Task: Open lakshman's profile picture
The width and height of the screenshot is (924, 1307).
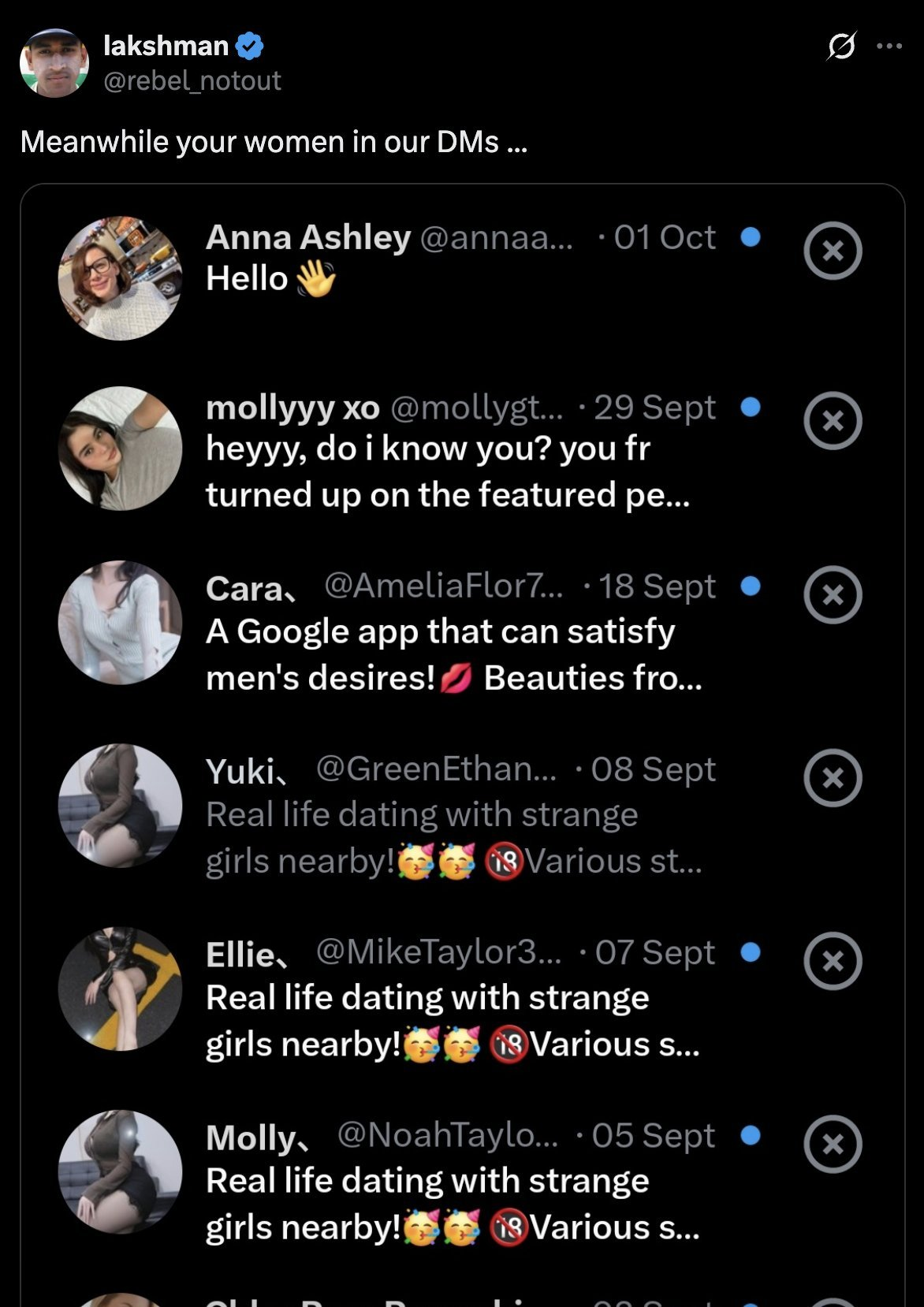Action: point(54,63)
